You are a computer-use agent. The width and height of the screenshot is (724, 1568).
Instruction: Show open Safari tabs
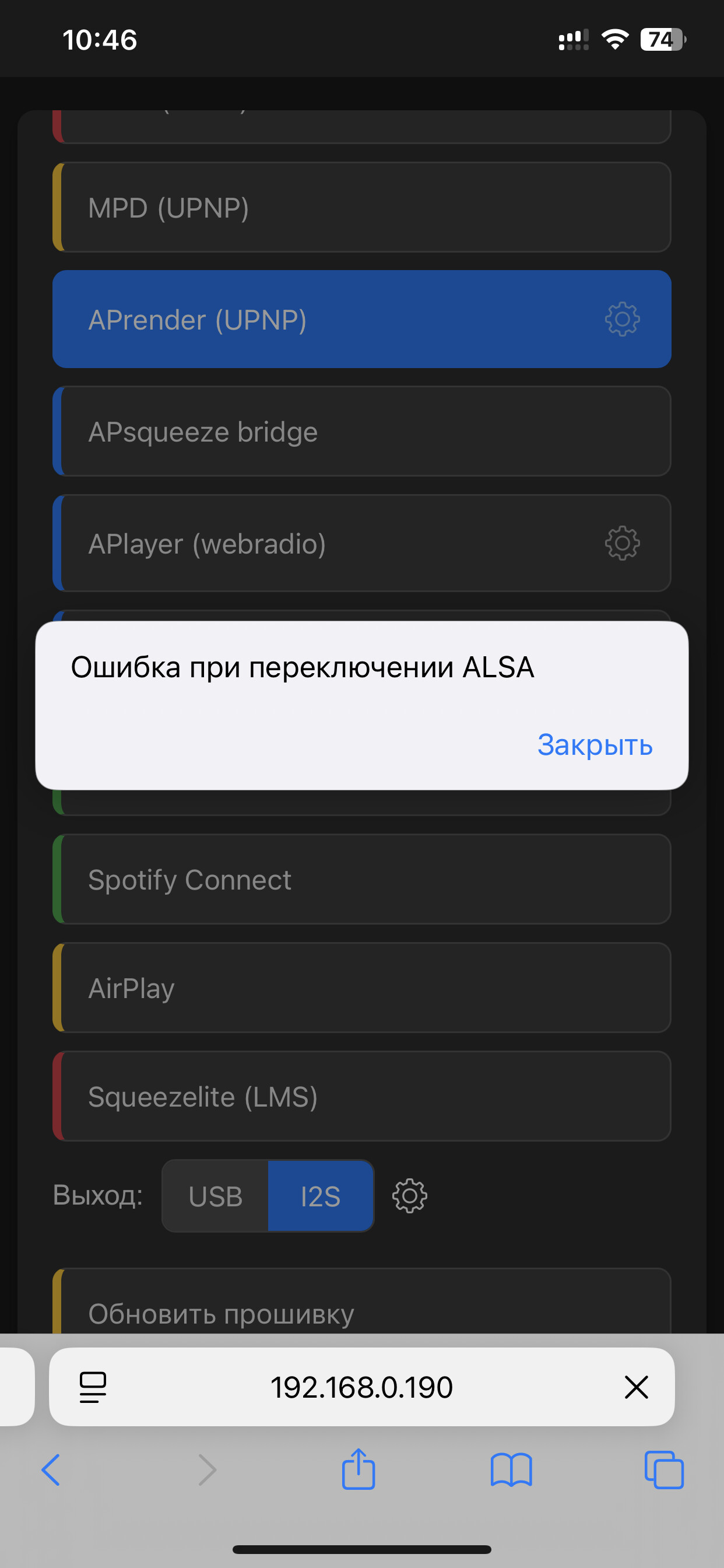tap(664, 1470)
